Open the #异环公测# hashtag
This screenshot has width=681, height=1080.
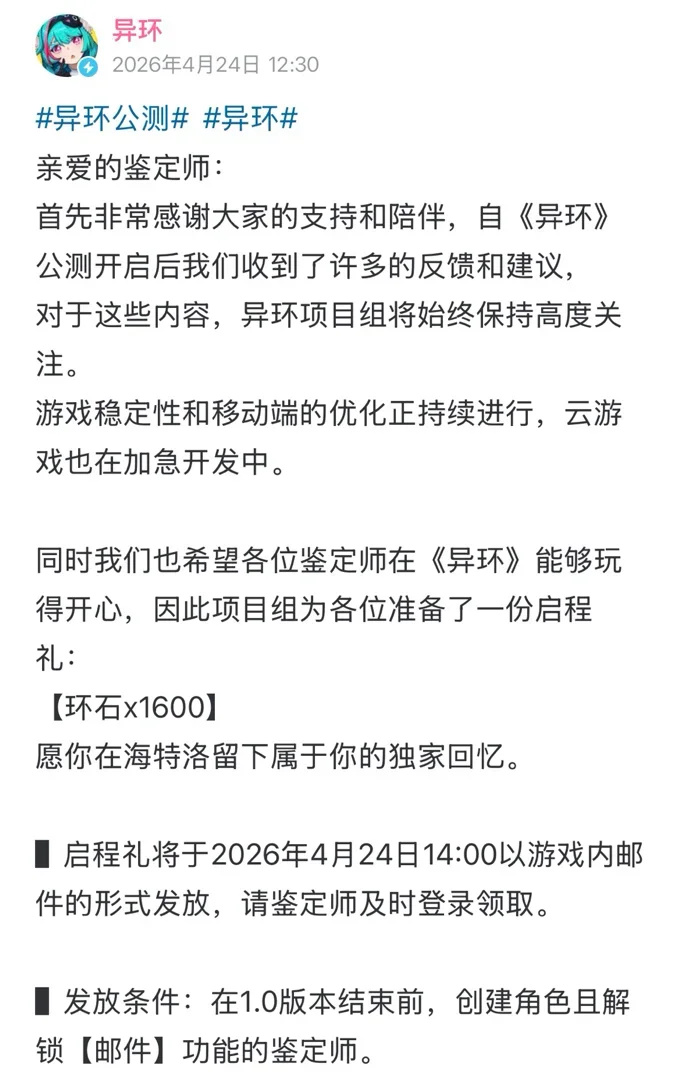(111, 118)
